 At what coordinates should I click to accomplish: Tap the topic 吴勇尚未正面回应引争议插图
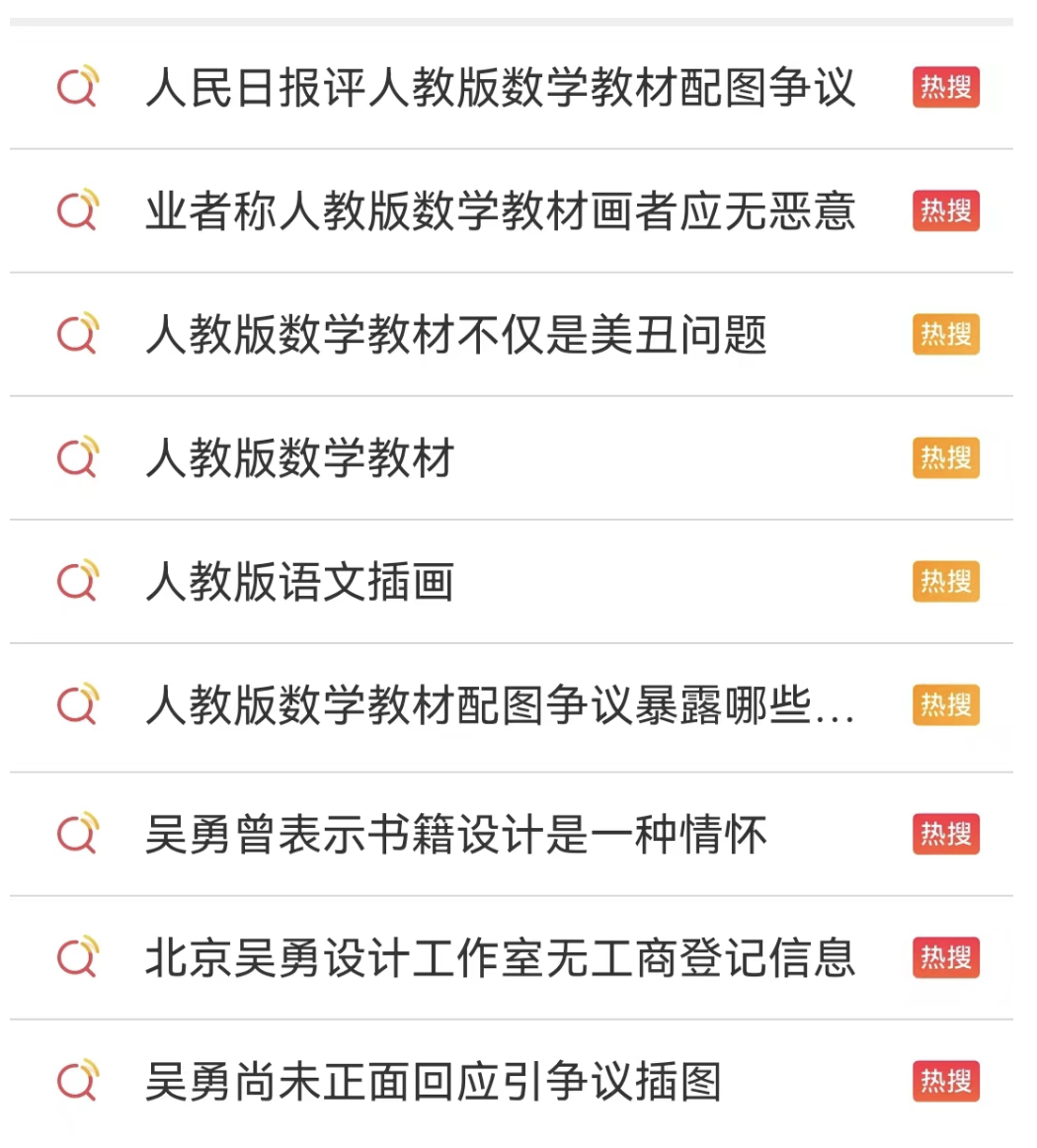(434, 1082)
